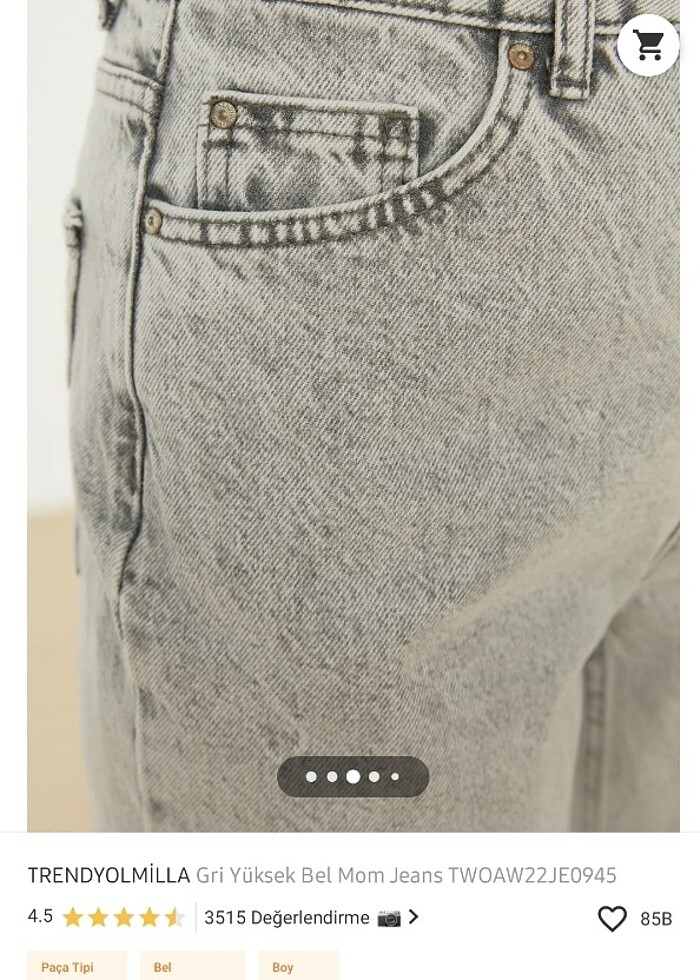The height and width of the screenshot is (980, 700).
Task: Select the Boy attribute chip
Action: point(298,968)
